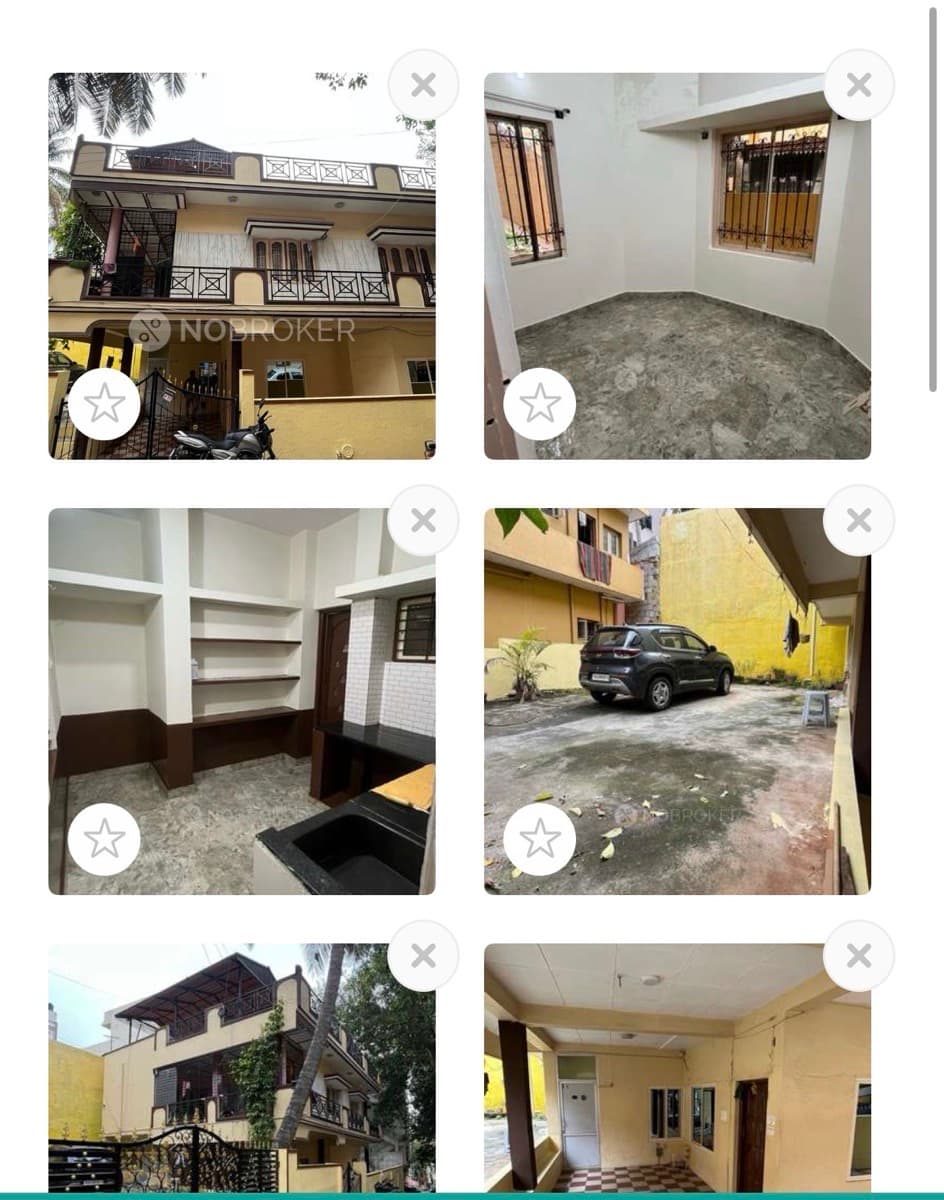Screen dimensions: 944x1200
Task: Favorite the empty room with grey flooring photo
Action: tap(540, 403)
